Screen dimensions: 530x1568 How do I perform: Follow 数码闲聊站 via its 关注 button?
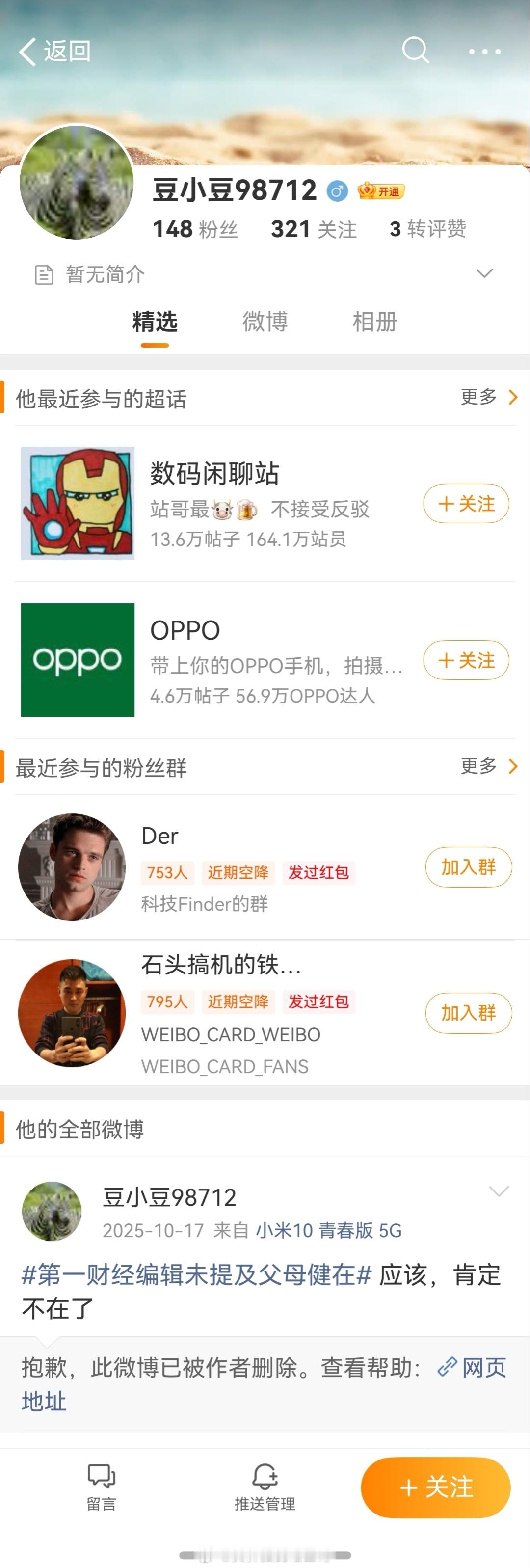click(x=466, y=504)
